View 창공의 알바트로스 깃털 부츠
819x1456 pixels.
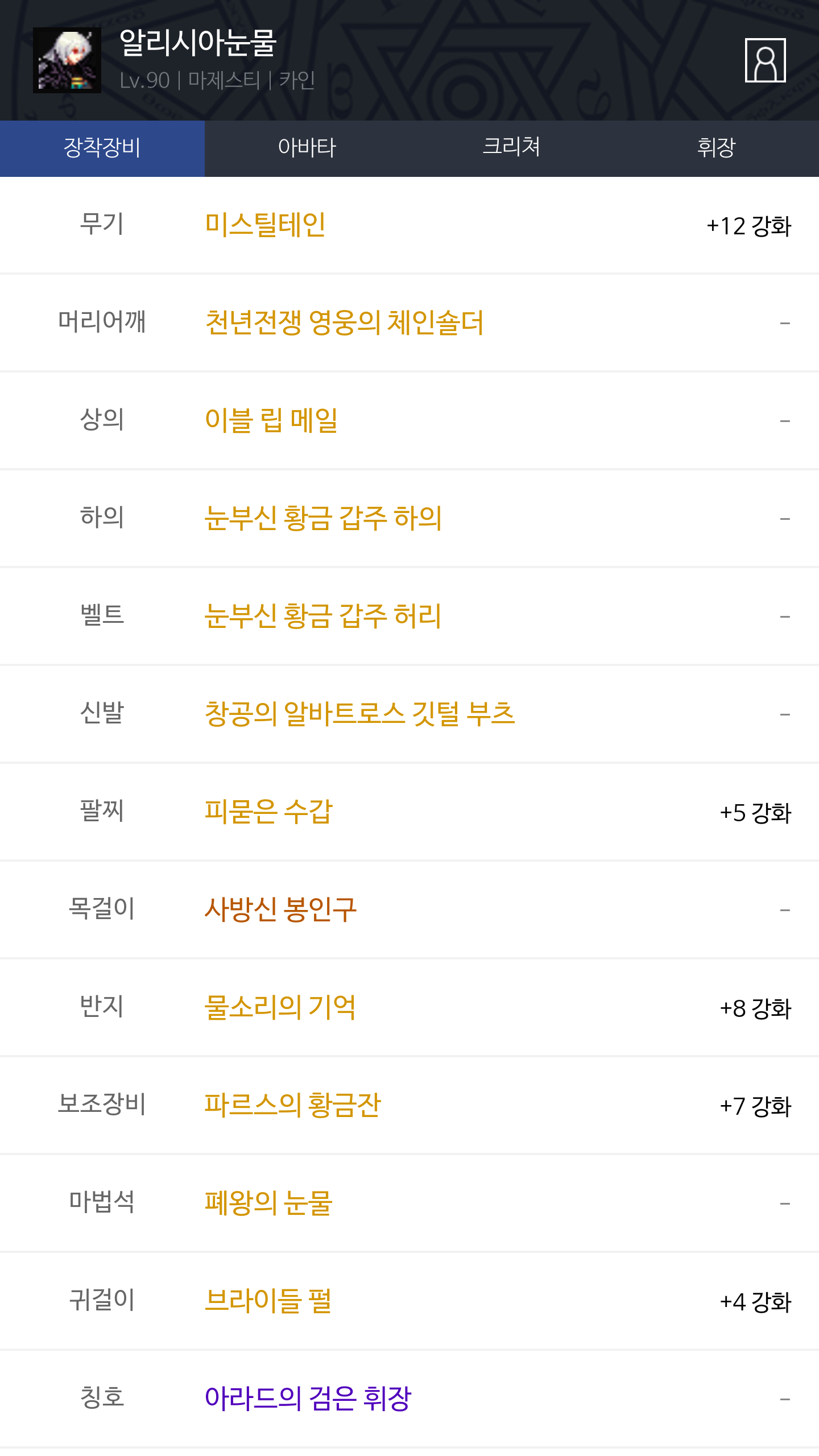pos(359,714)
